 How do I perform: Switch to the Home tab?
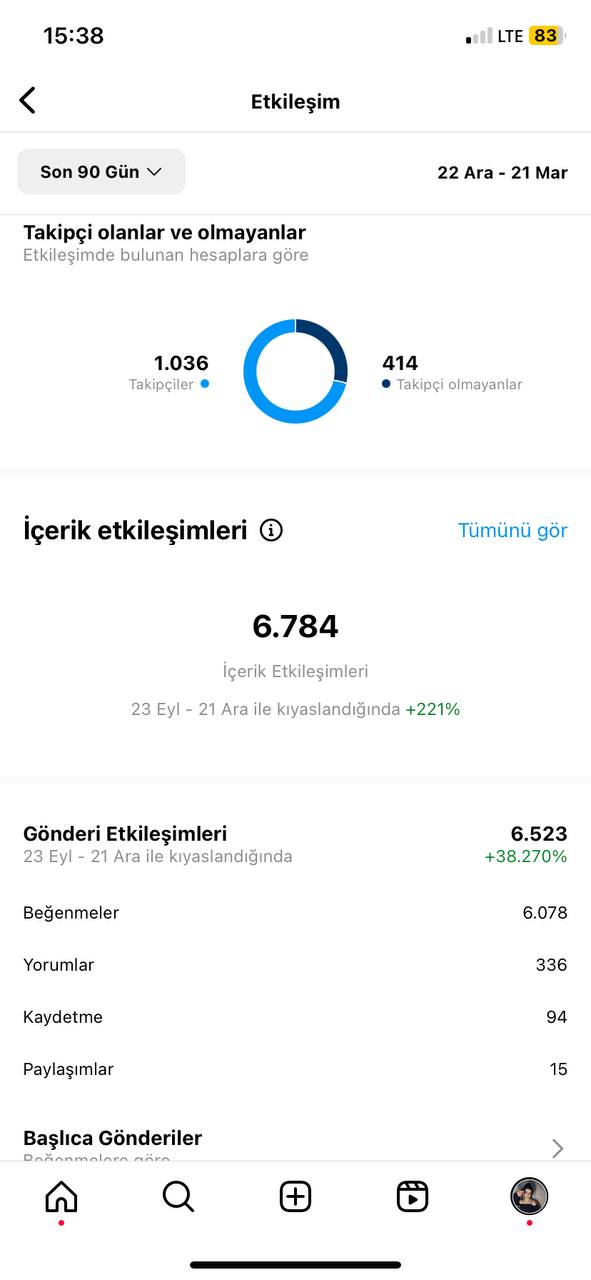click(x=61, y=1196)
